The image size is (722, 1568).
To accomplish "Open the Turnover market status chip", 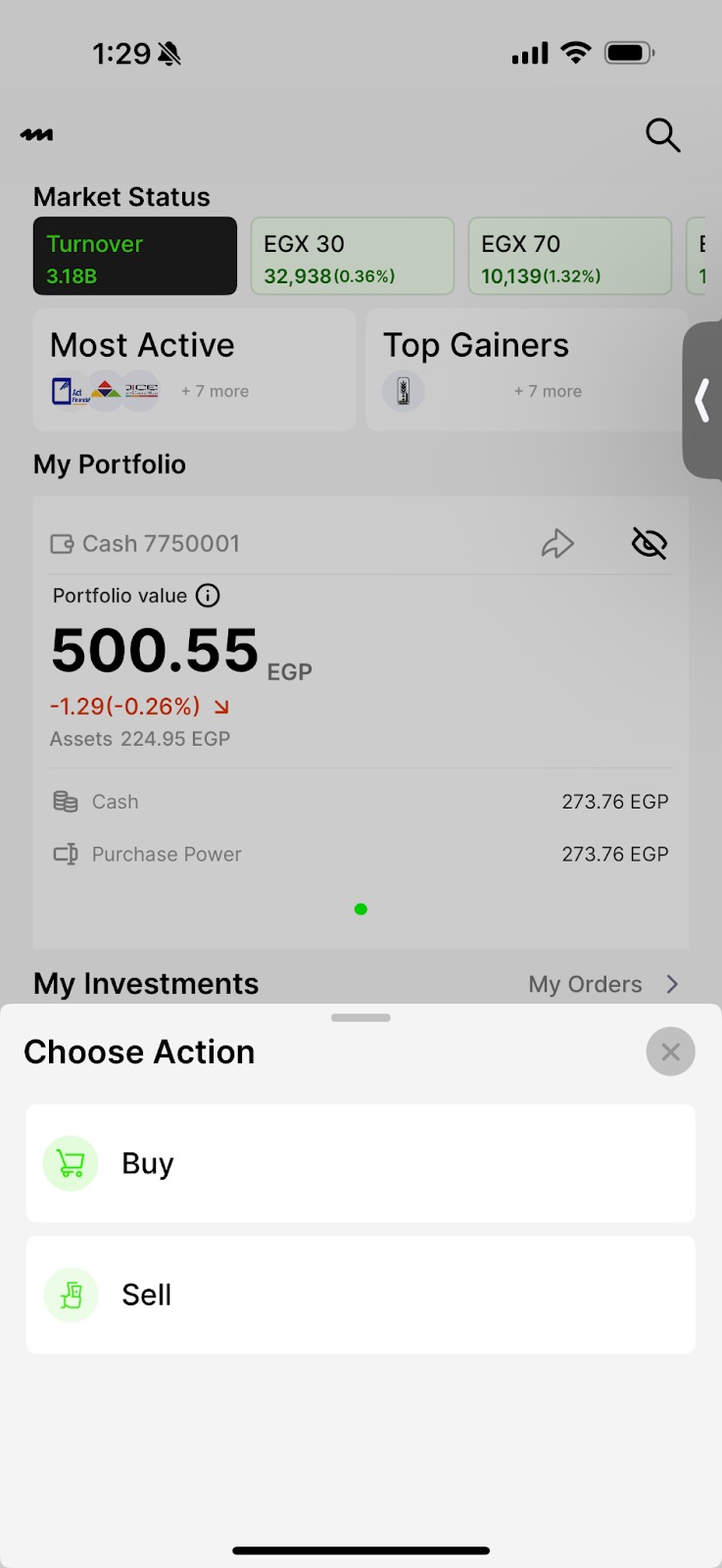I will pos(135,256).
